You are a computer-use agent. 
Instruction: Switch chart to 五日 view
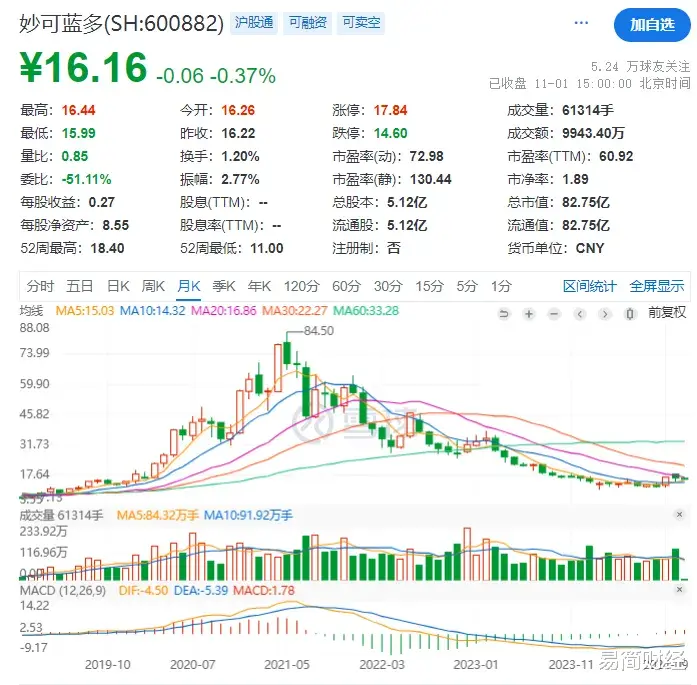pyautogui.click(x=79, y=286)
